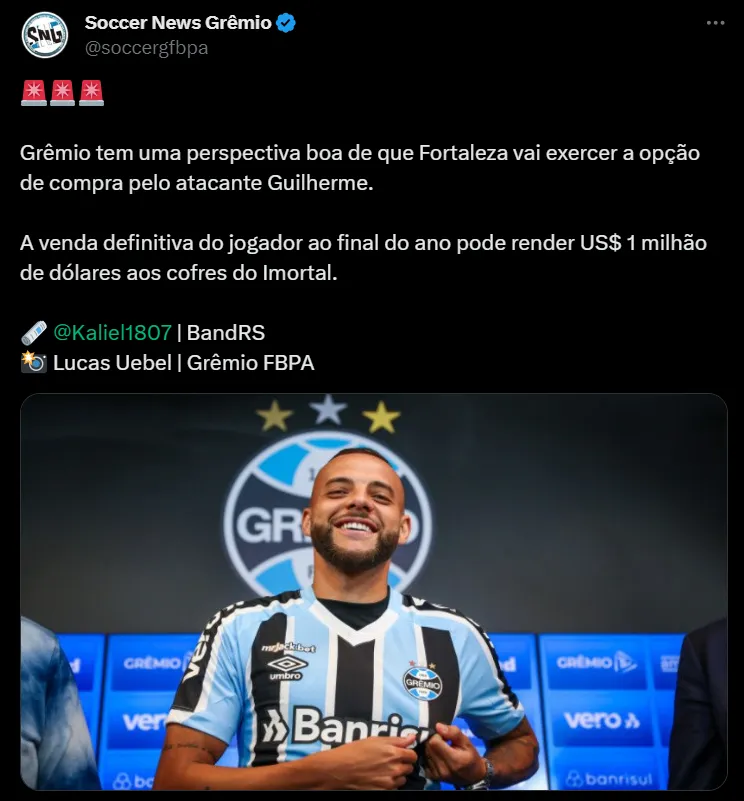
Task: Open Soccer News Grêmio profile picture
Action: (44, 35)
